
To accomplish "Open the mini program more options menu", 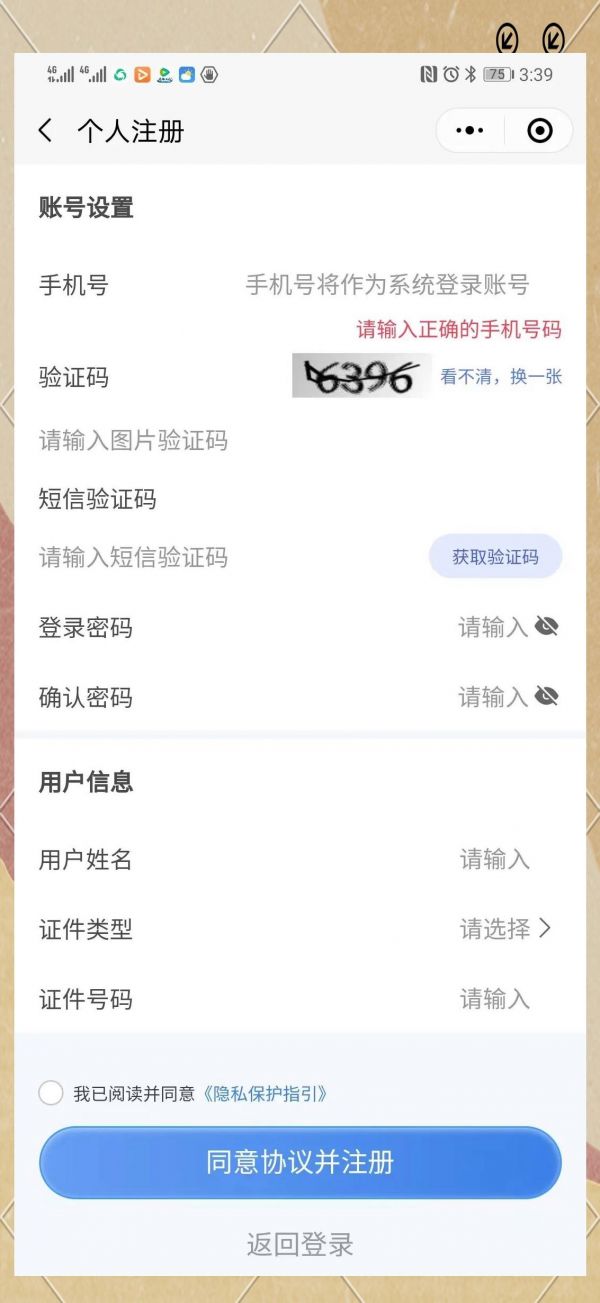I will click(x=469, y=131).
